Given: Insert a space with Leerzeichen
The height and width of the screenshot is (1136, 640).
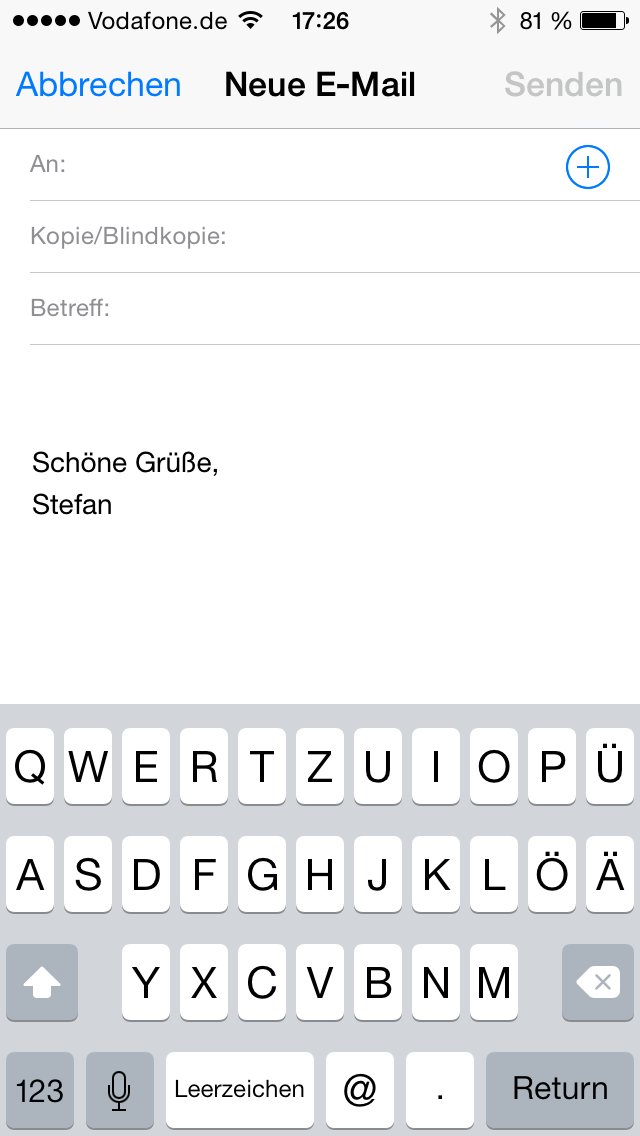Looking at the screenshot, I should [239, 1089].
